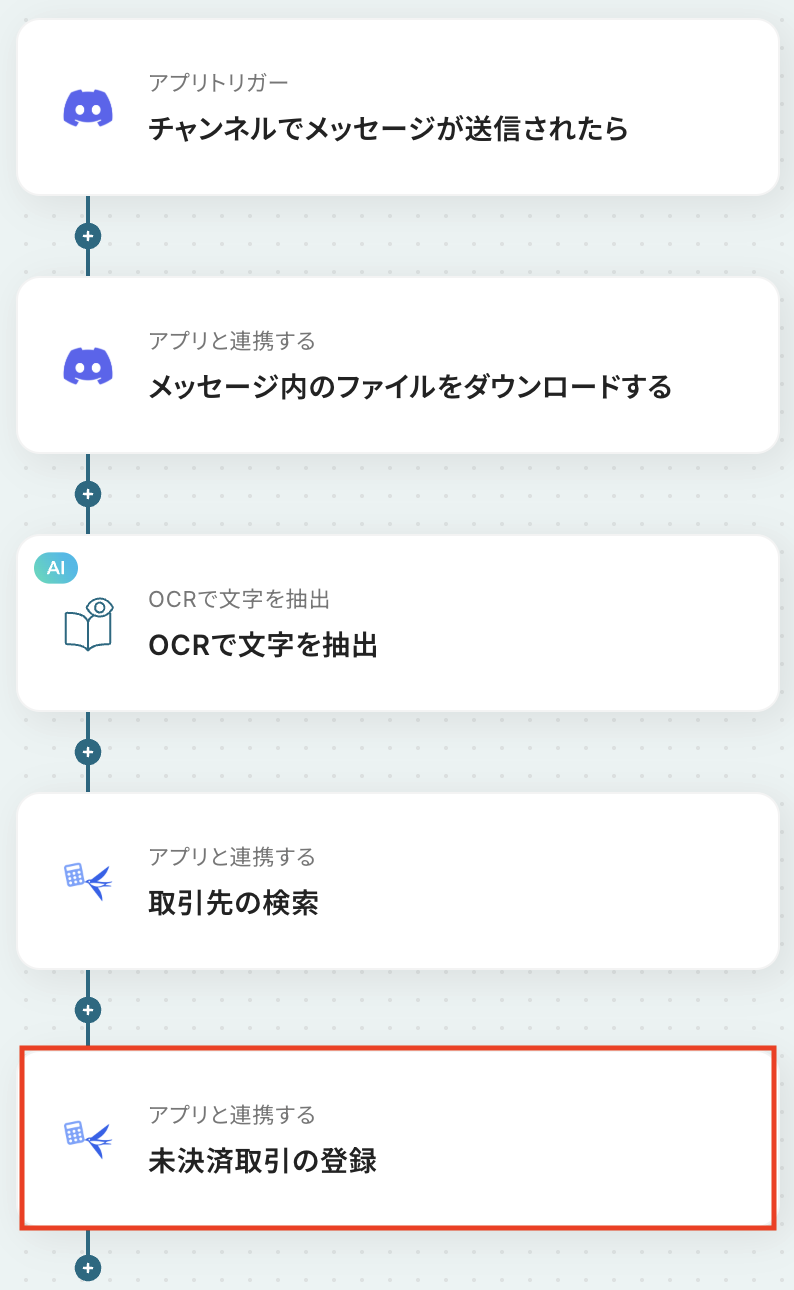
Task: Add a step after 未決済取引の登録
Action: [x=88, y=1268]
